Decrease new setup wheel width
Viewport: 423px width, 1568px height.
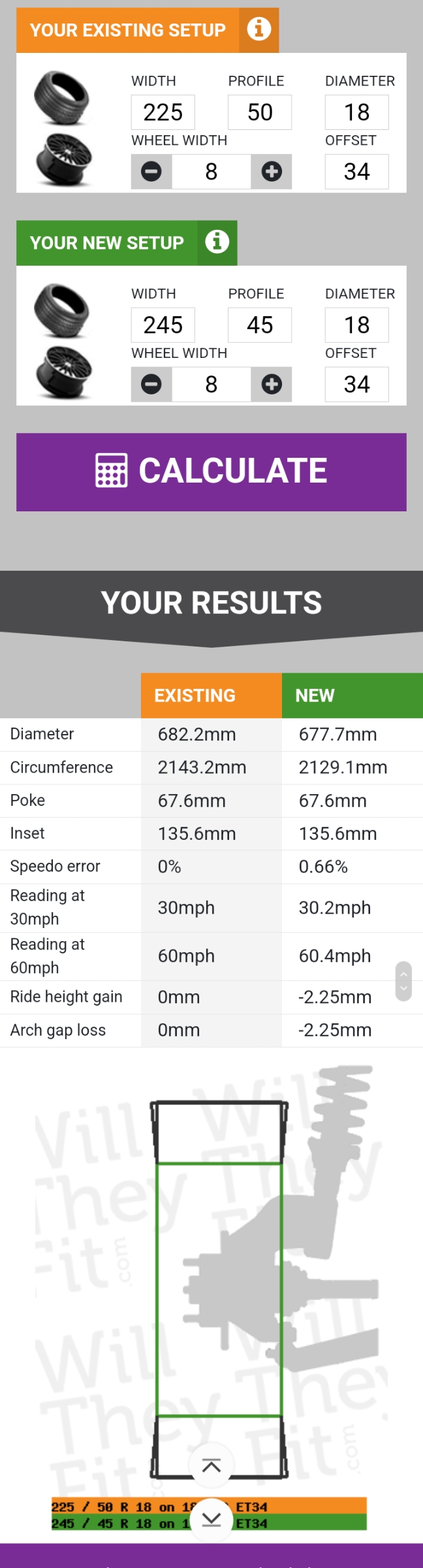click(151, 385)
